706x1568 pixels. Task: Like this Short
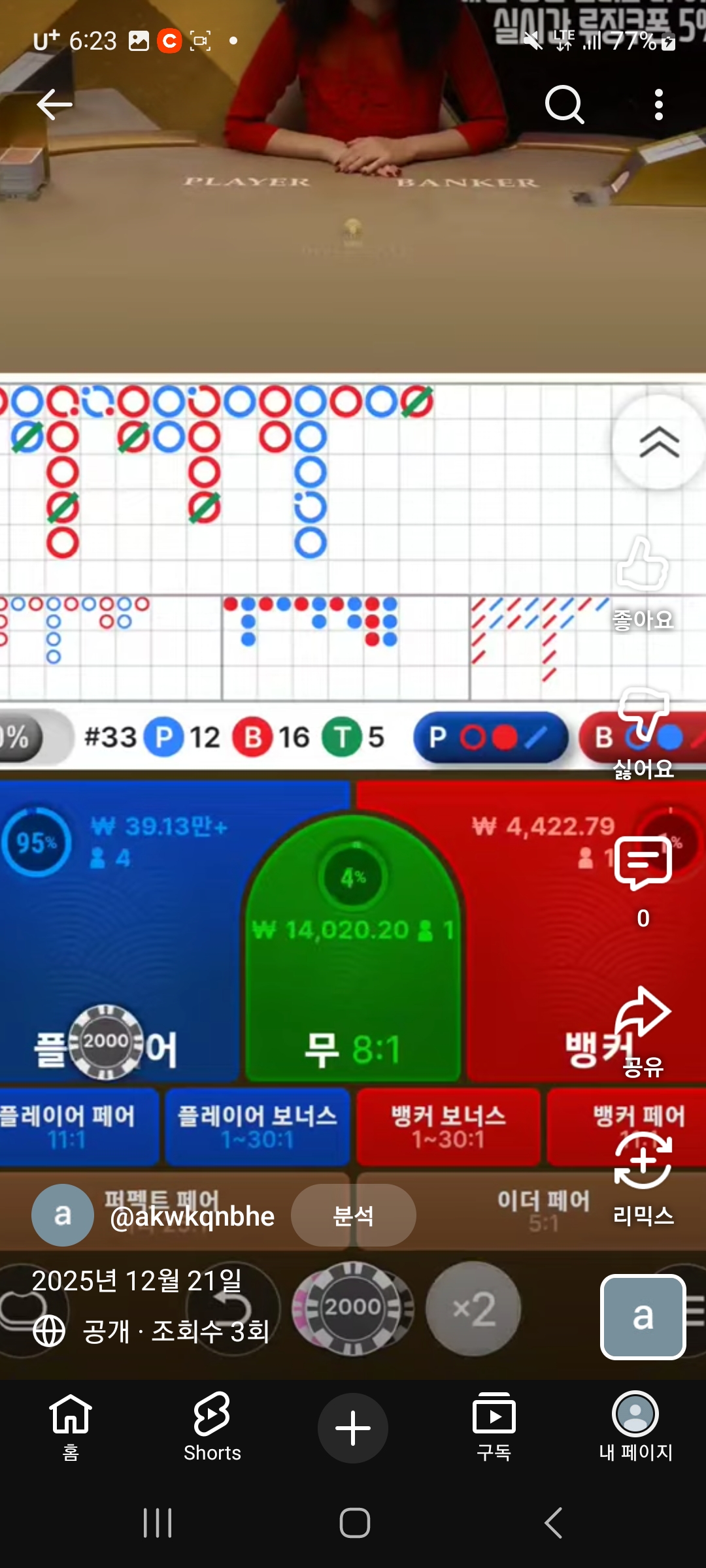click(x=643, y=565)
